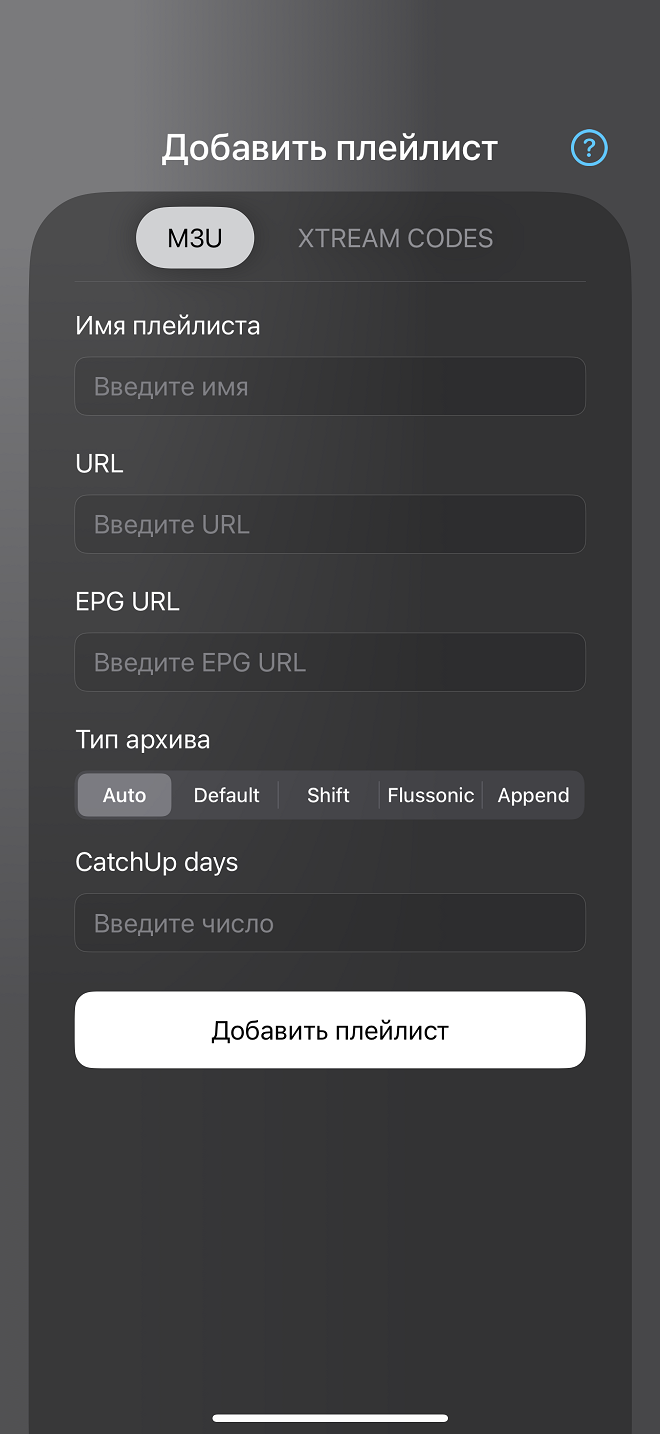Select Auto archive type

pyautogui.click(x=125, y=795)
